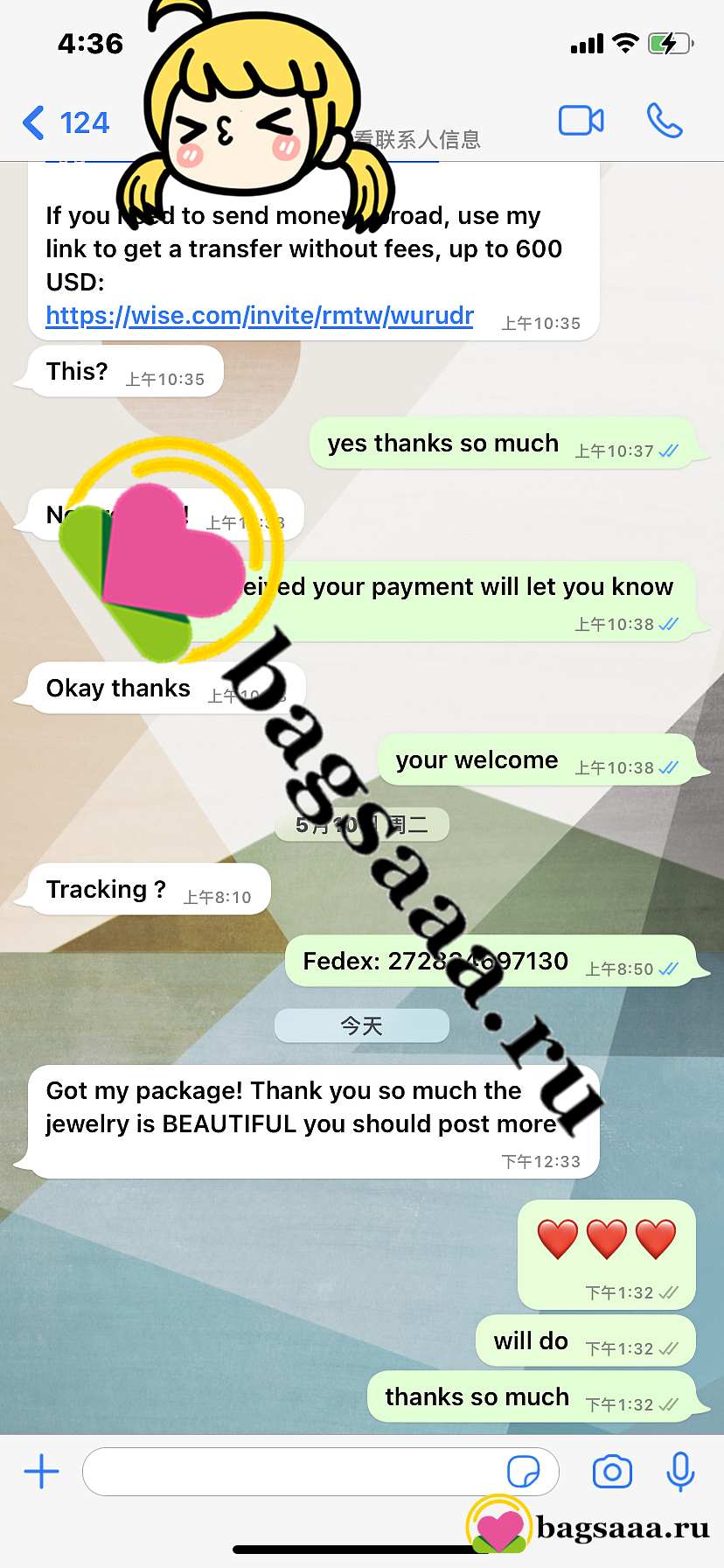The image size is (724, 1568).
Task: Go back to the chat list
Action: 66,122
